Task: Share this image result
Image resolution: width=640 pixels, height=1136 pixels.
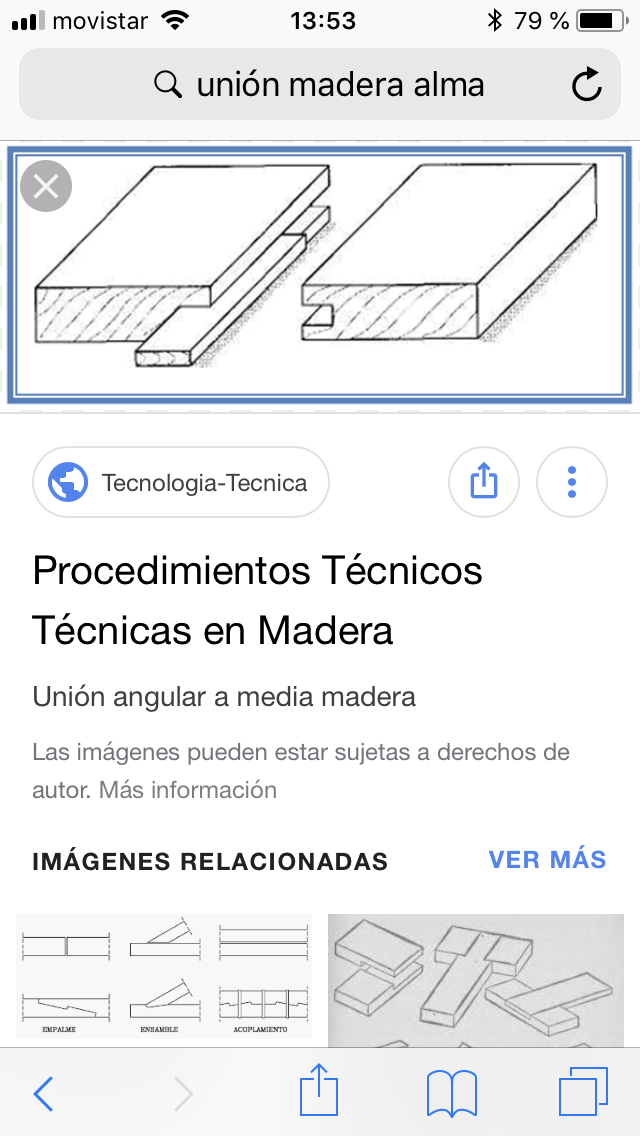Action: pyautogui.click(x=484, y=483)
